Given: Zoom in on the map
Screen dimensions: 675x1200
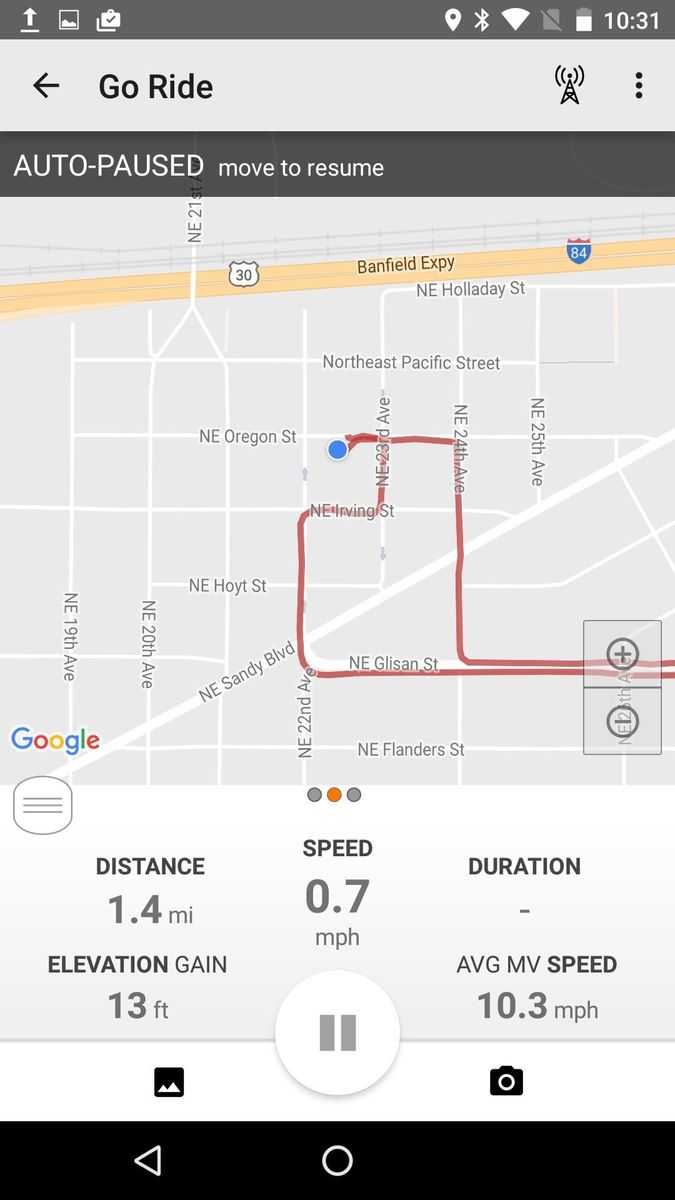Looking at the screenshot, I should tap(622, 655).
